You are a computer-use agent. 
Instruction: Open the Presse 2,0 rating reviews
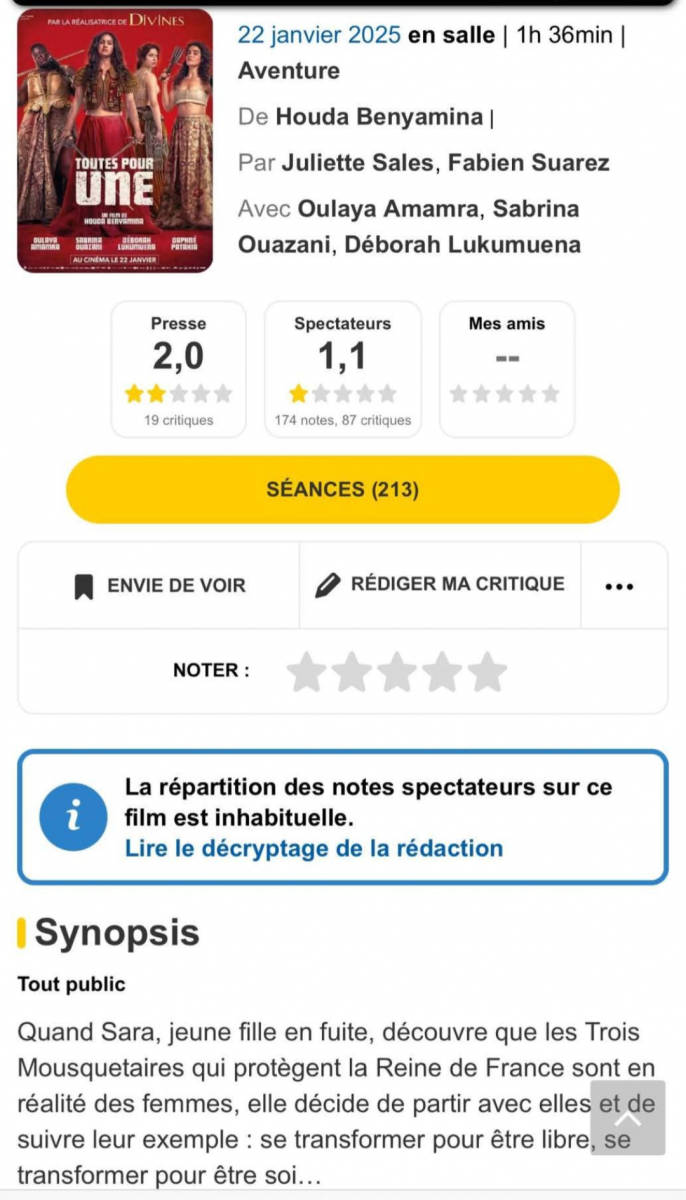pyautogui.click(x=178, y=370)
